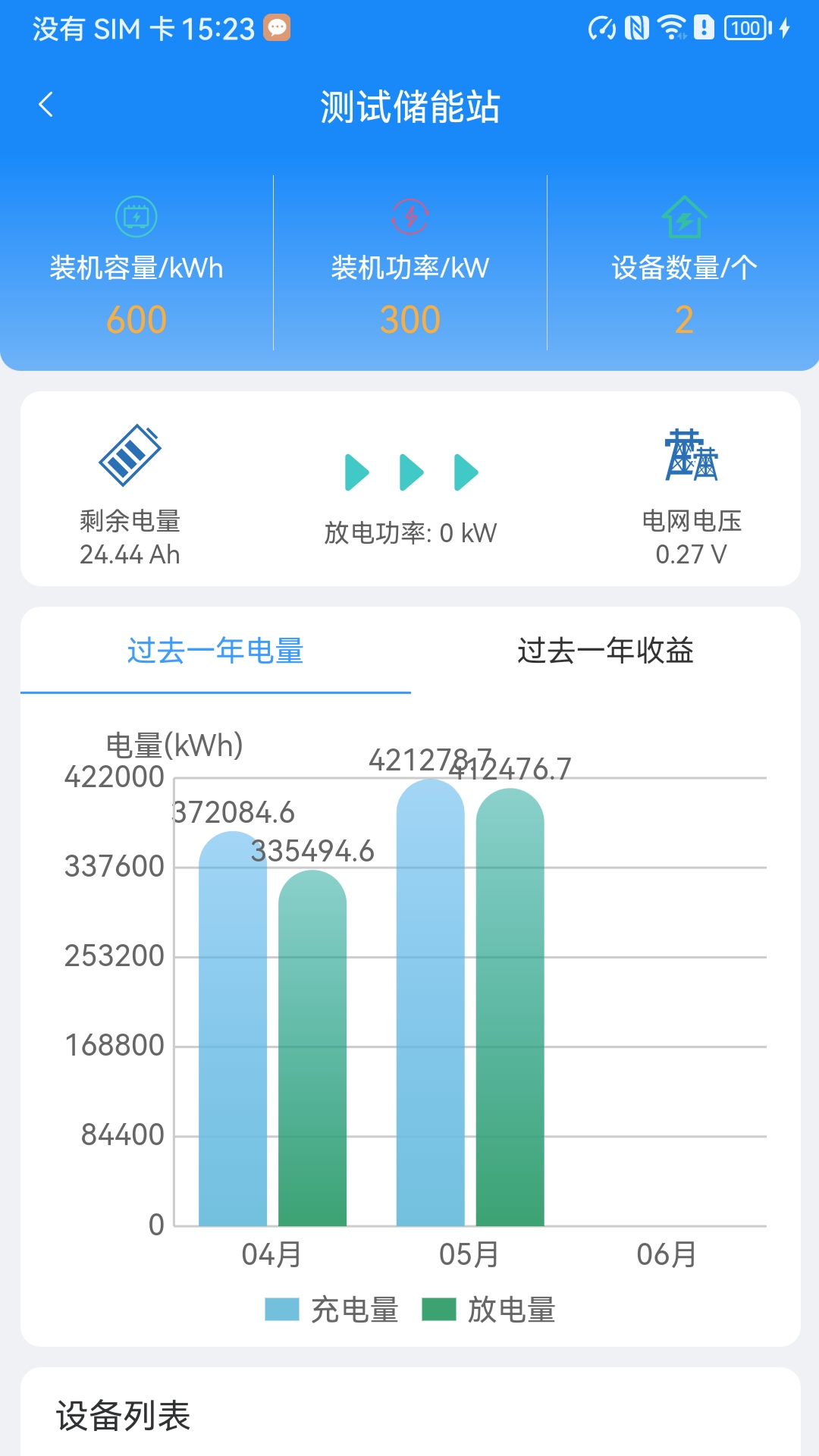Select the 过去一年电量 tab
819x1456 pixels.
tap(215, 652)
